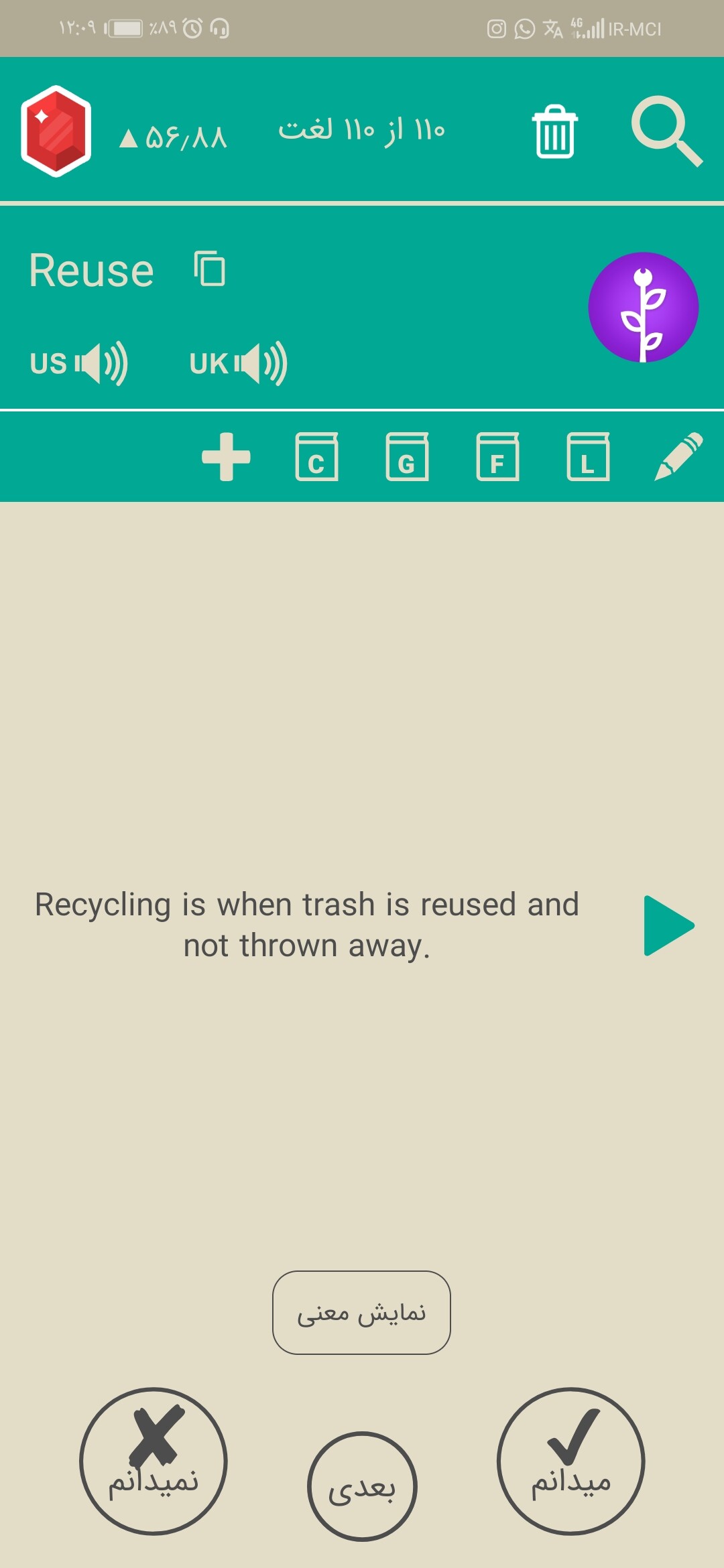Open the red gem icon
The width and height of the screenshot is (724, 1568).
click(56, 131)
